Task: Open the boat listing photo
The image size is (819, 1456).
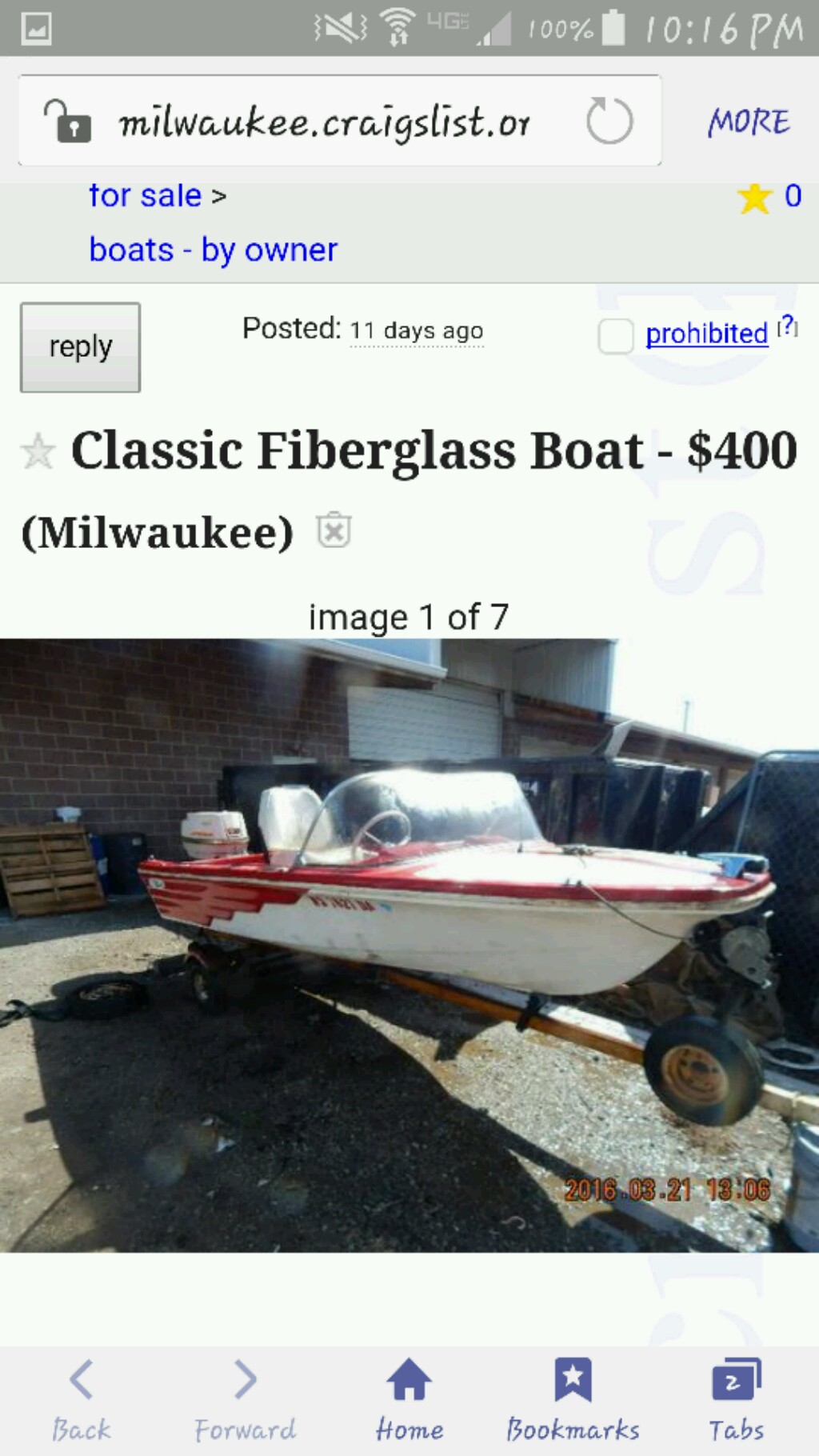Action: click(409, 945)
